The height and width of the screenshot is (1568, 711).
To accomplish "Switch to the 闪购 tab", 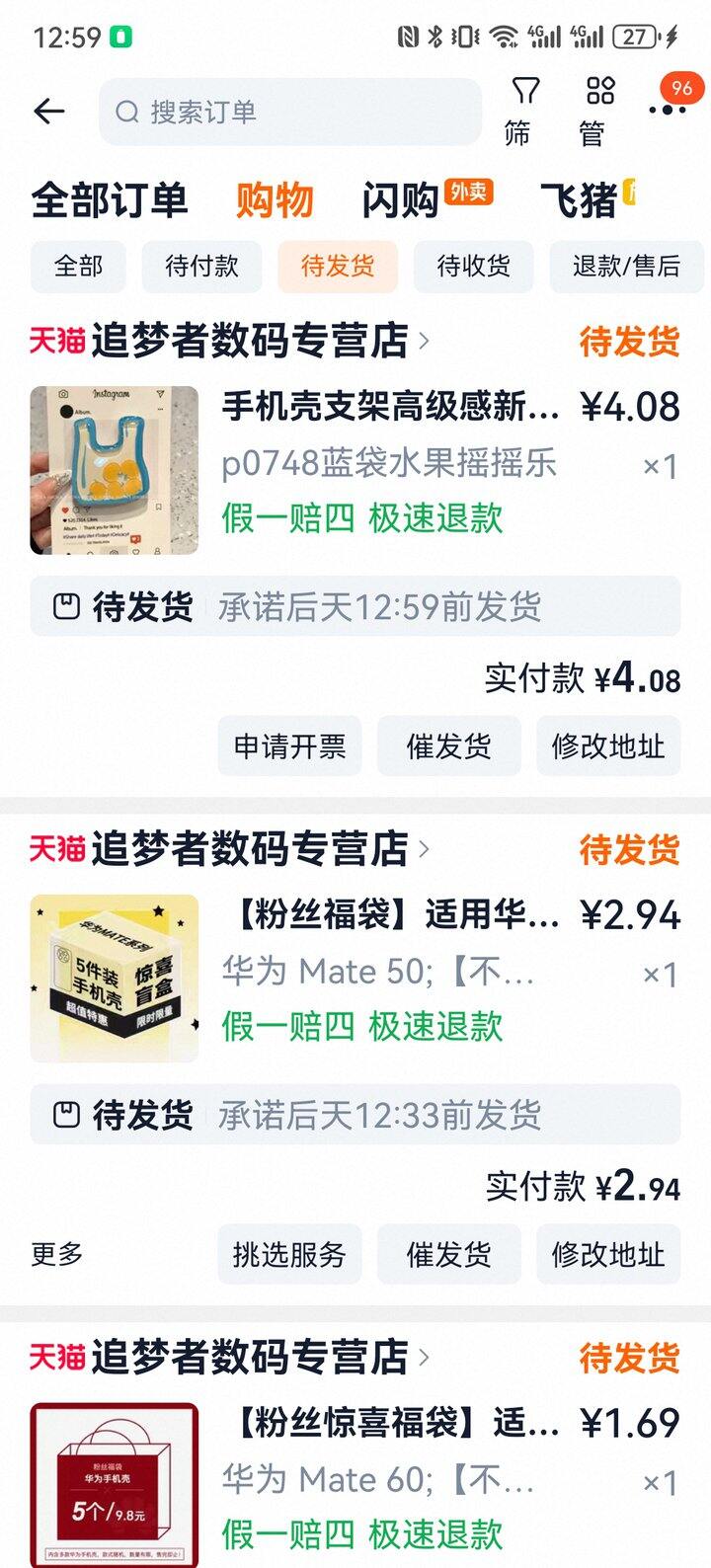I will point(400,198).
